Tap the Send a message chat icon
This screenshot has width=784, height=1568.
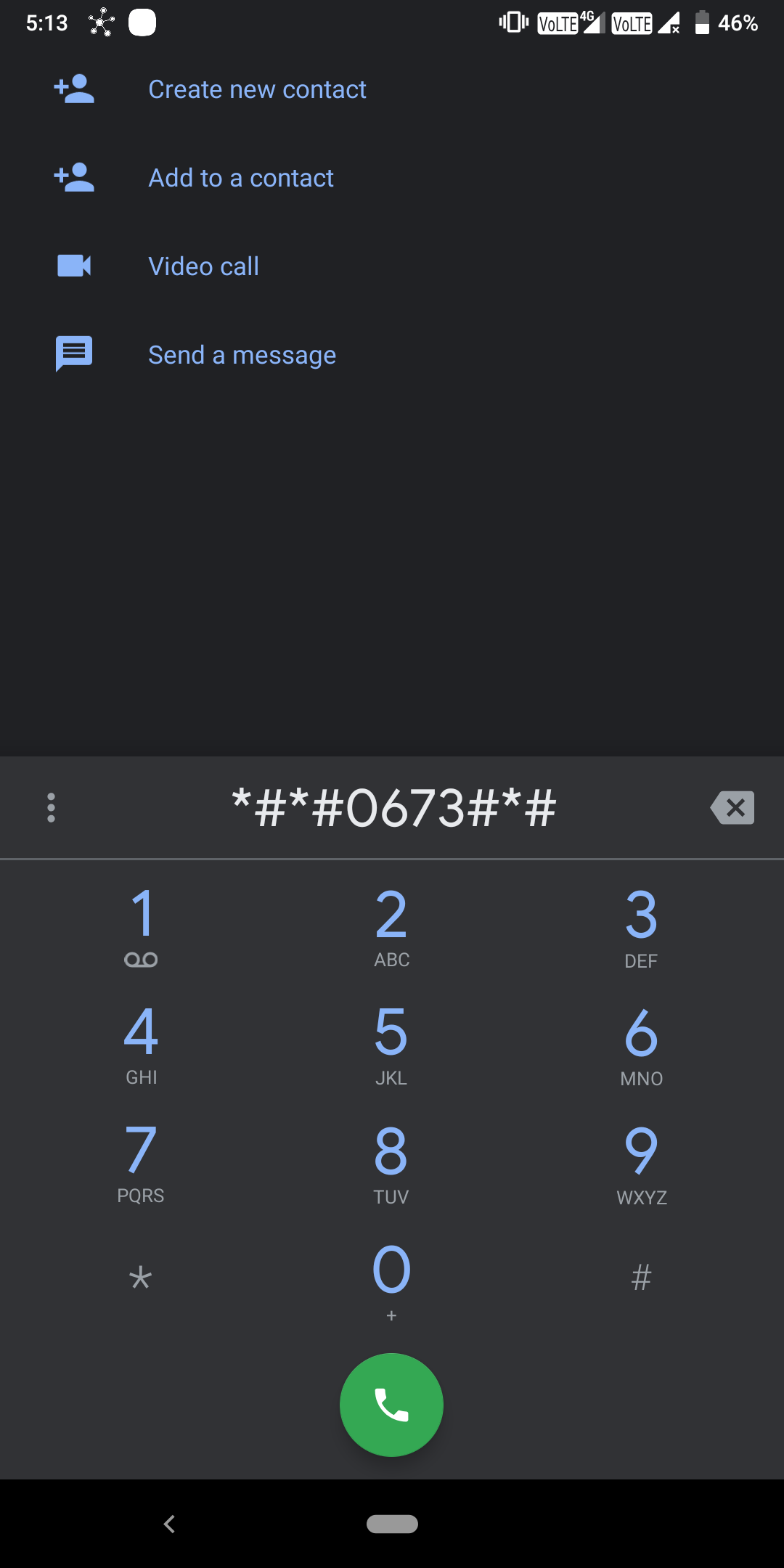tap(74, 354)
